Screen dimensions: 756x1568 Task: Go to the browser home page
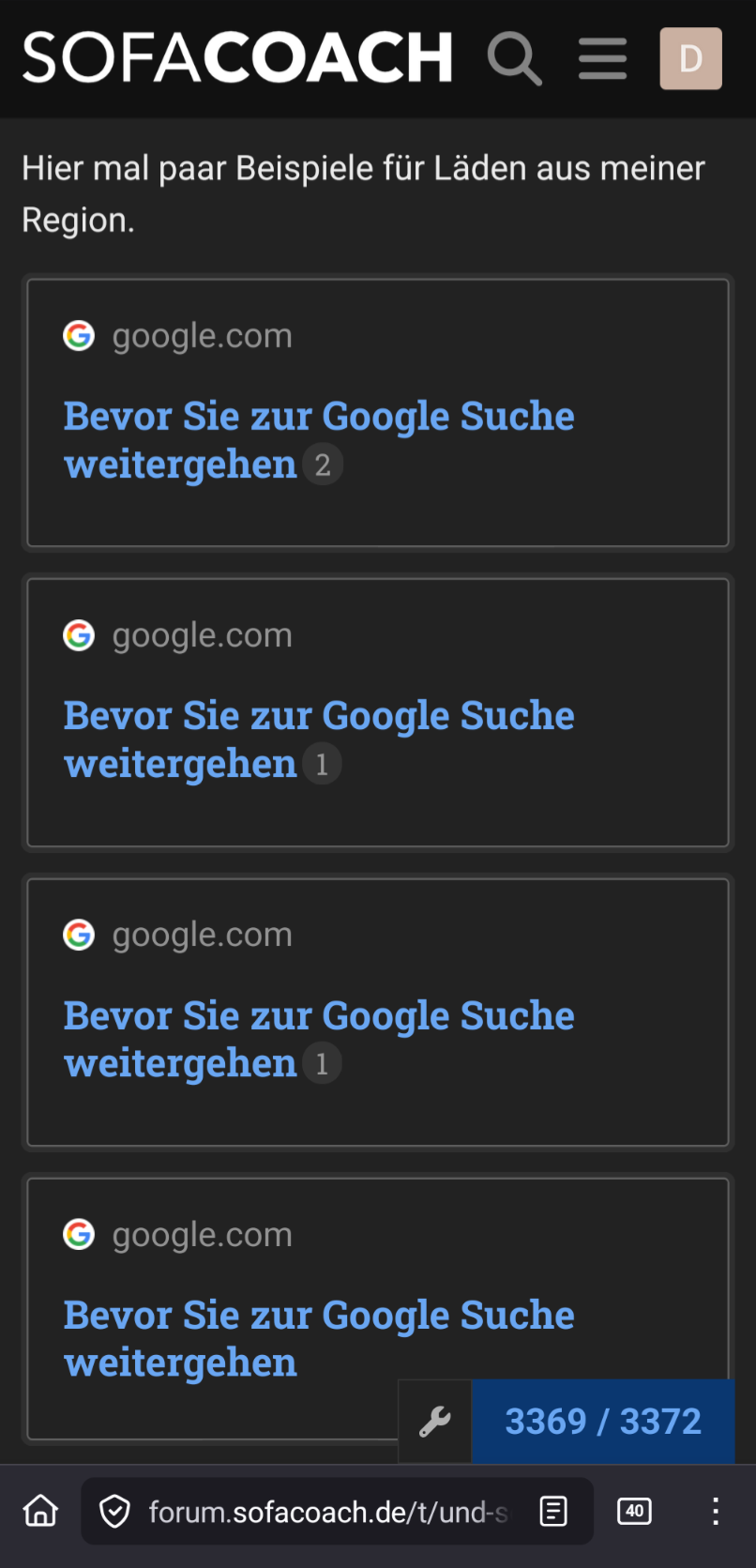(x=41, y=1511)
